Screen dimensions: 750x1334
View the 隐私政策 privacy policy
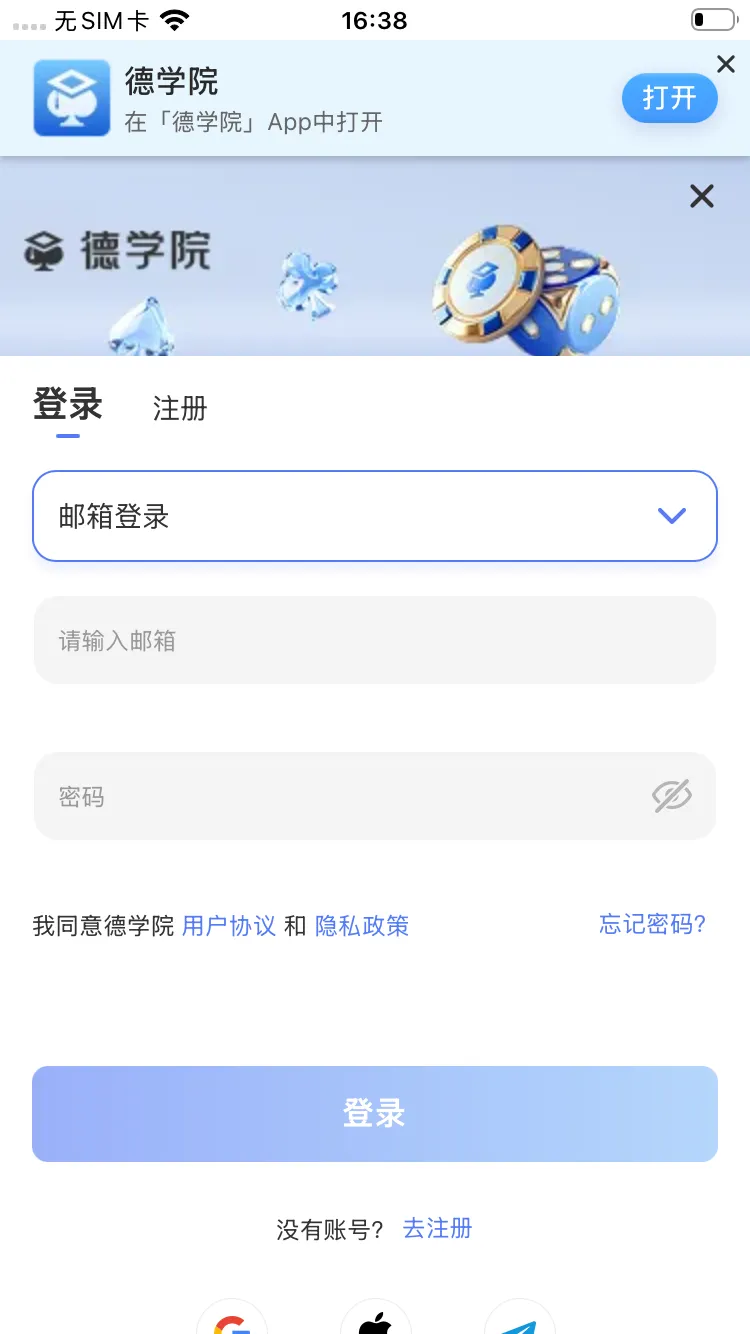click(x=362, y=926)
